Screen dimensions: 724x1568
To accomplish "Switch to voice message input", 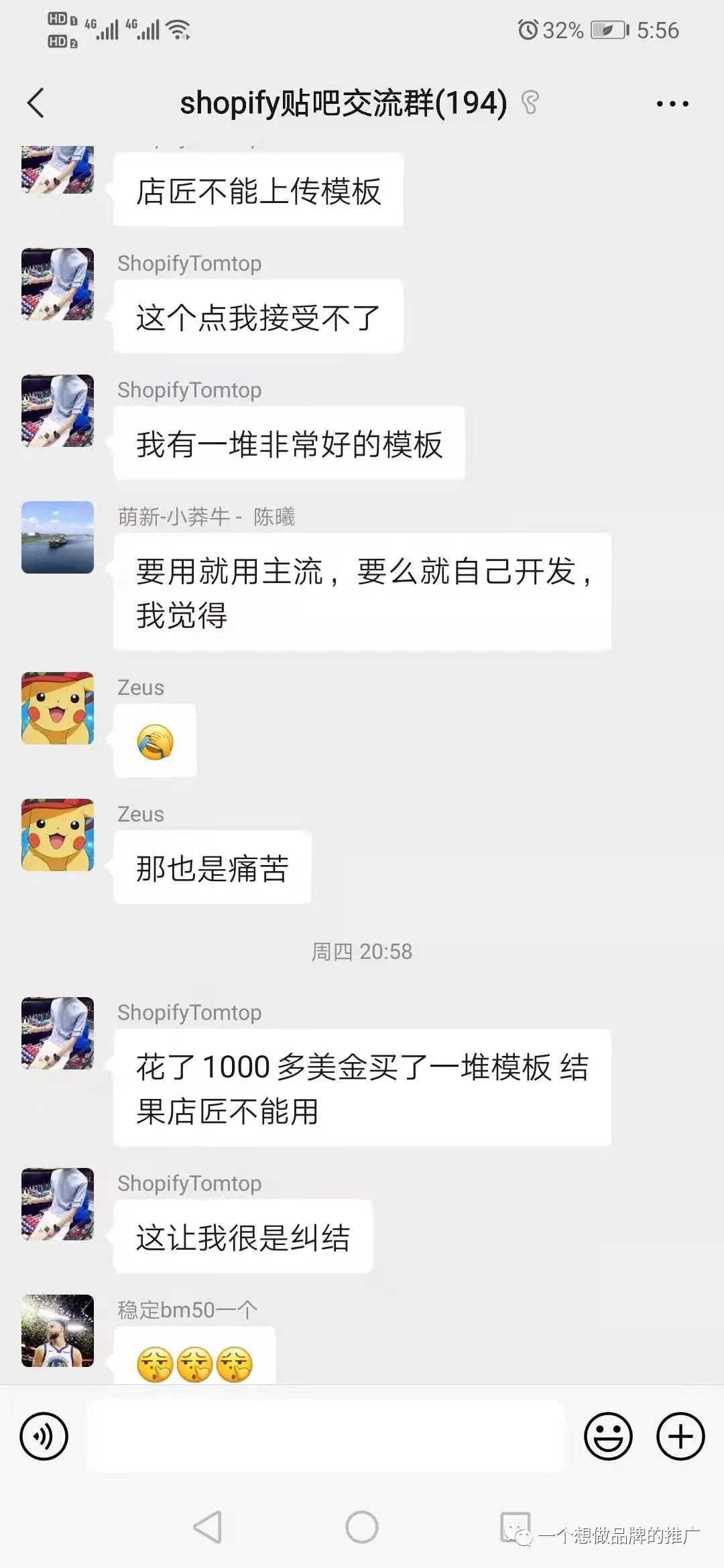I will 44,1436.
